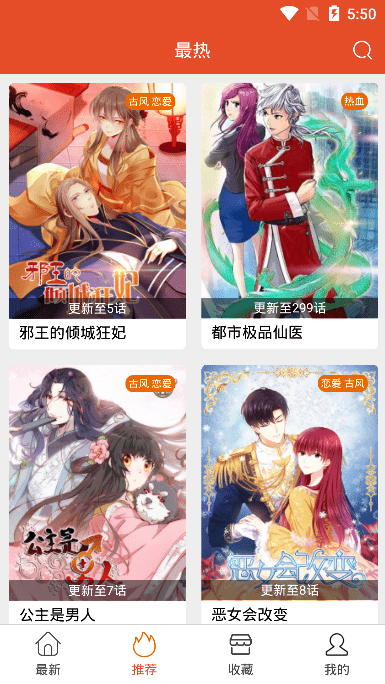Open the comic 恶女会改变
This screenshot has height=684, width=385.
[290, 494]
